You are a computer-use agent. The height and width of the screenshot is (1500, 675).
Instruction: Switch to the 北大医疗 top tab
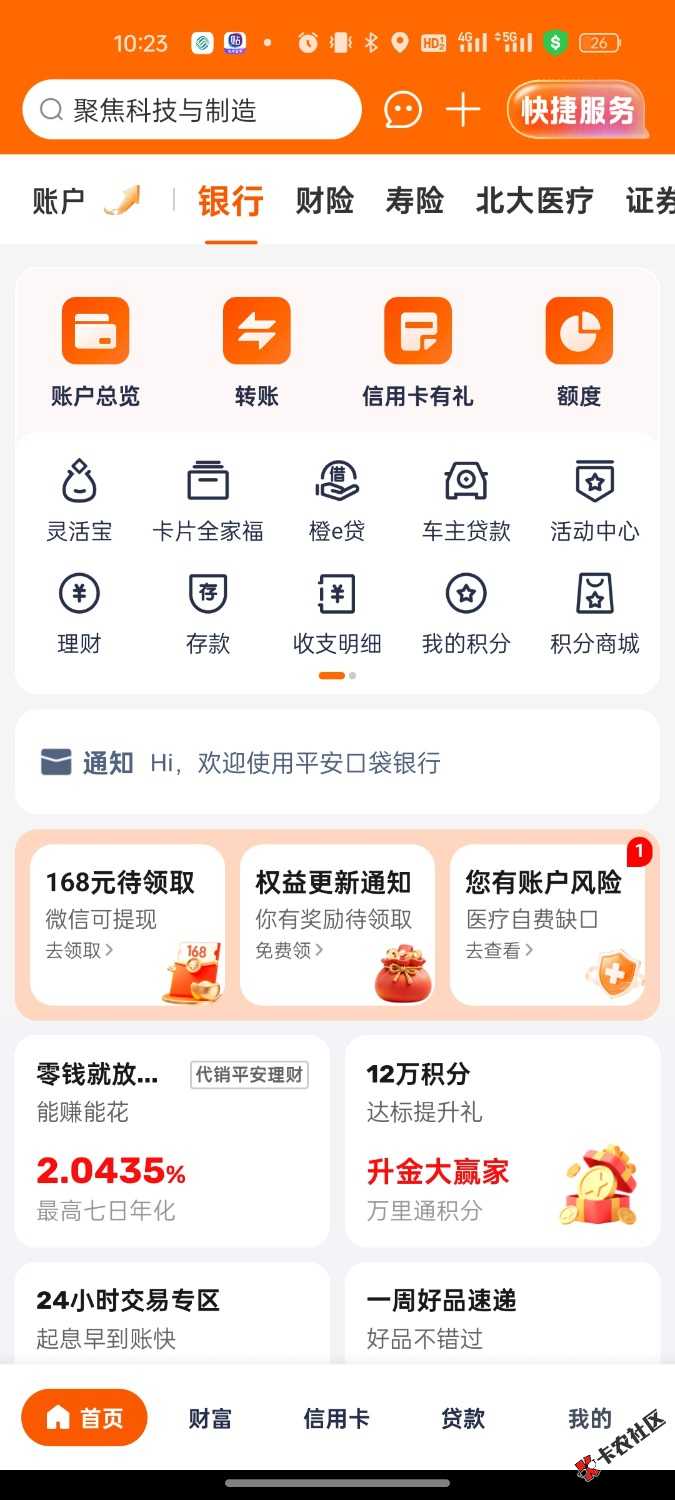(534, 201)
